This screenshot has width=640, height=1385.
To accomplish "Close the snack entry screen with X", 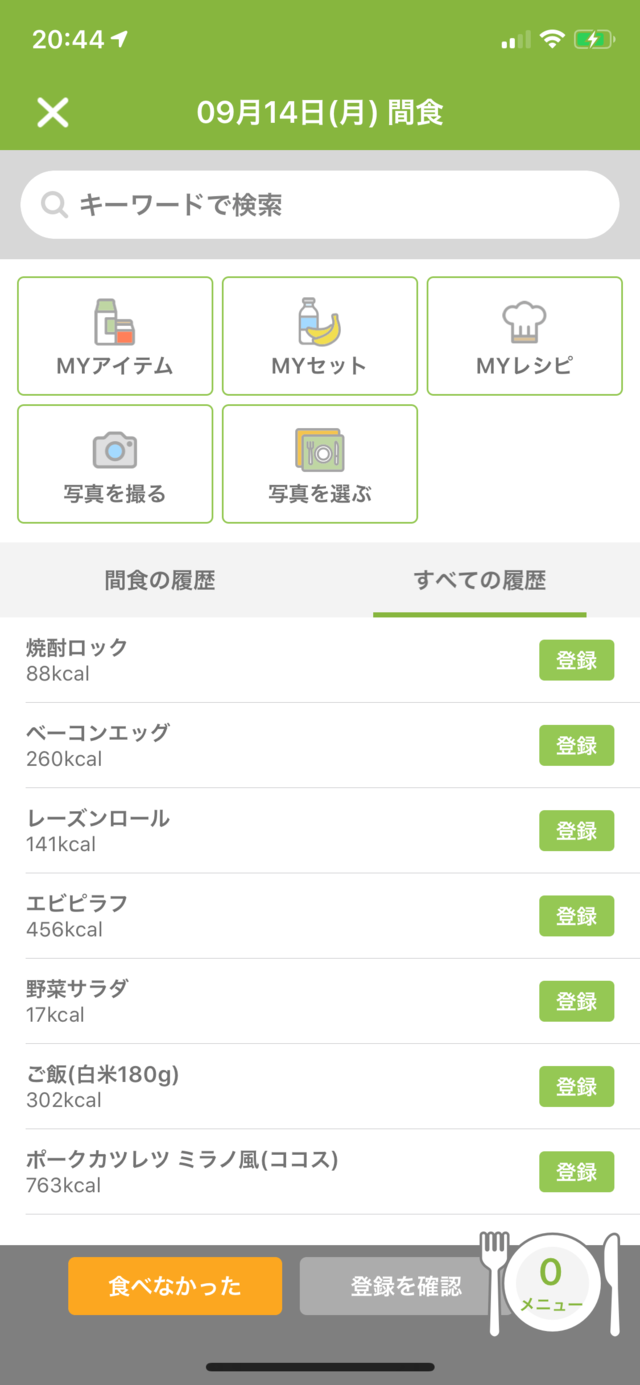I will pos(53,112).
